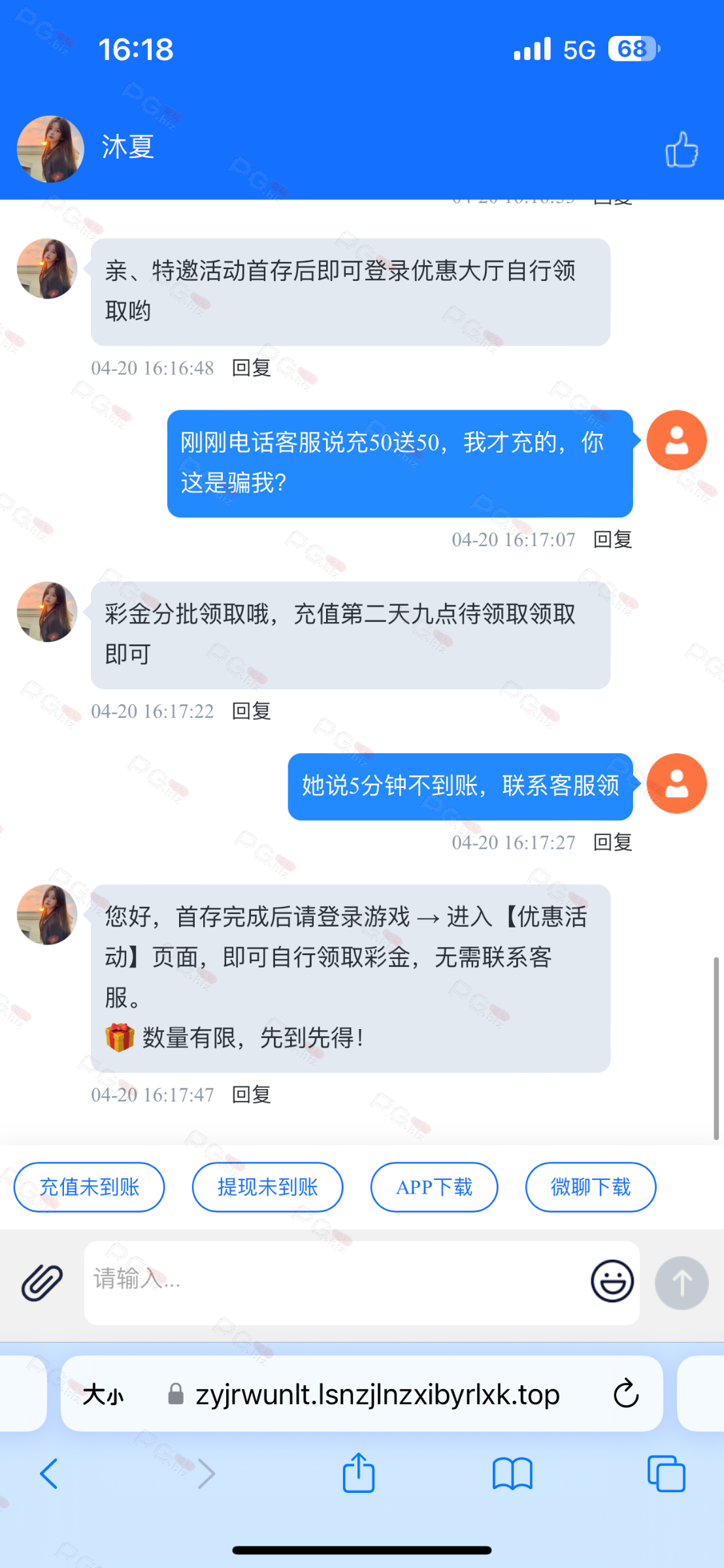Choose the APP下载 chip
Screen dimensions: 724x1568
(434, 1187)
